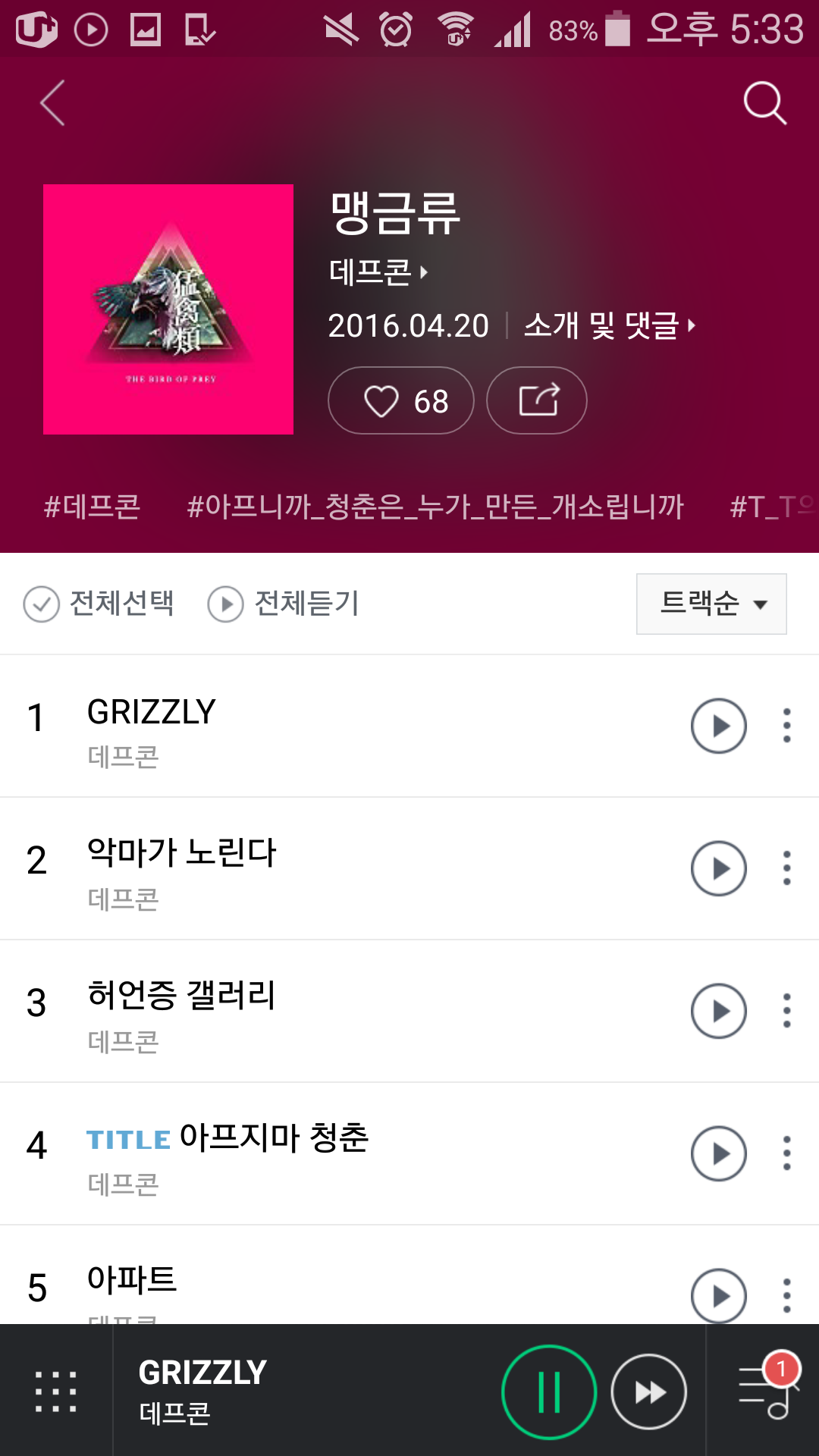Screen dimensions: 819x1456
Task: Like the album by tapping the heart
Action: pyautogui.click(x=381, y=400)
